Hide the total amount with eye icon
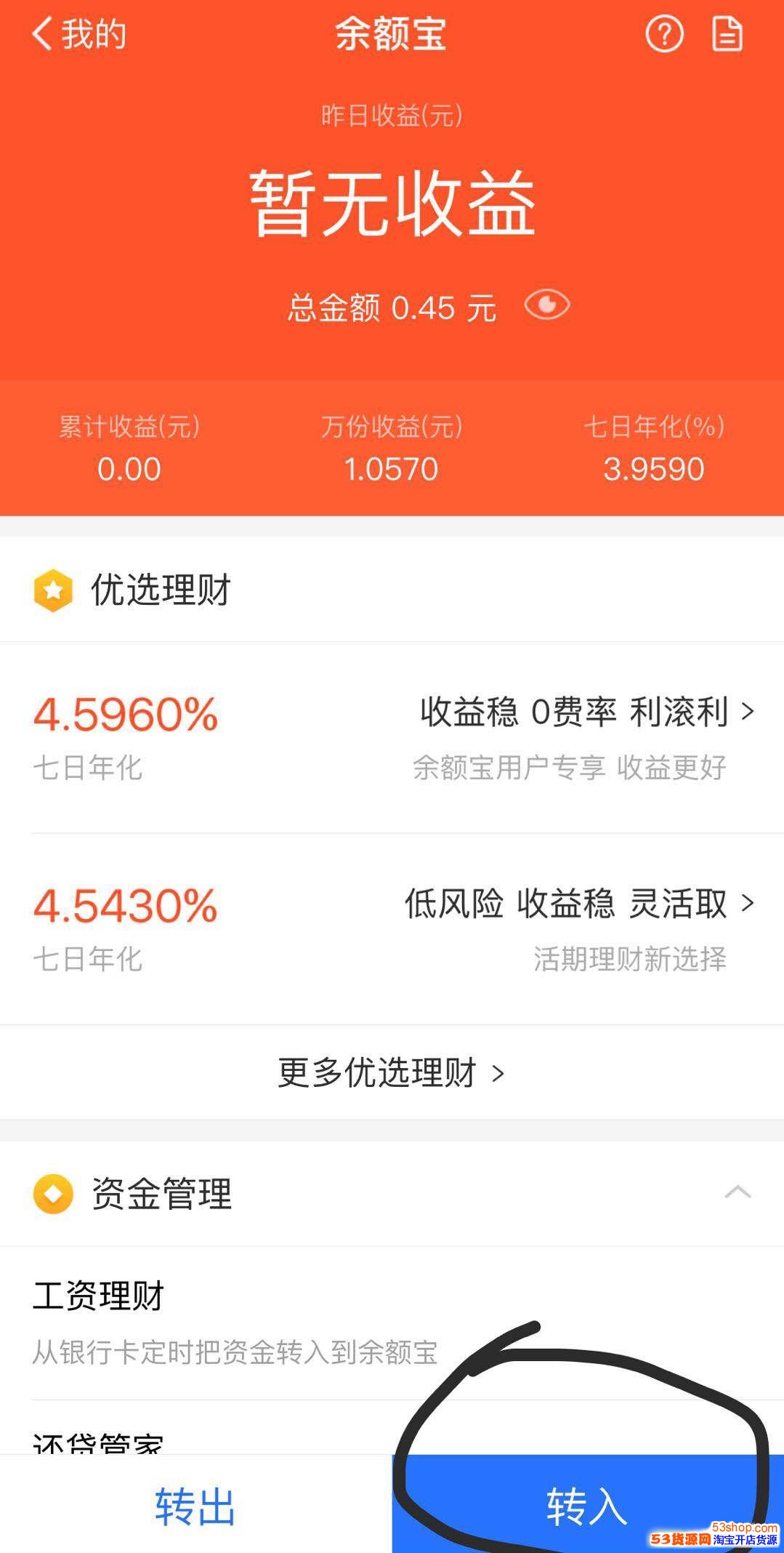 [x=547, y=305]
